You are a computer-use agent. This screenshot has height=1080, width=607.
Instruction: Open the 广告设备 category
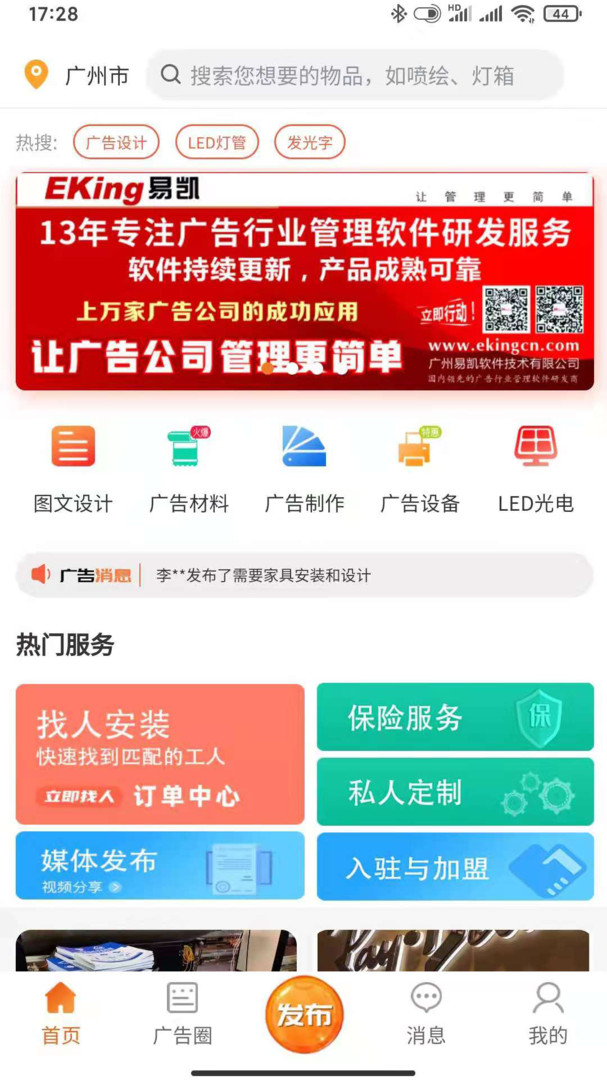[420, 468]
